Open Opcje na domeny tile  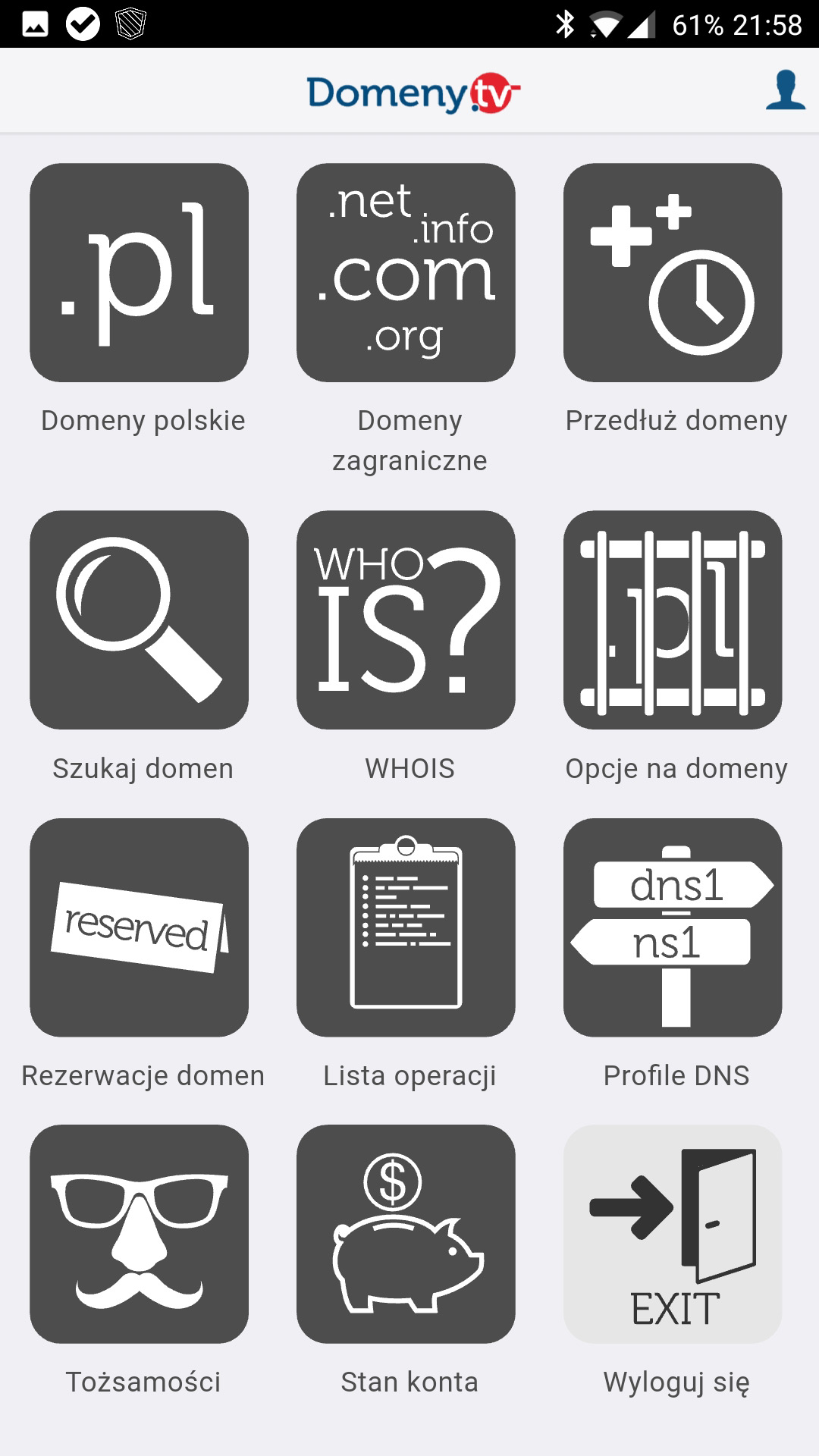(x=673, y=620)
